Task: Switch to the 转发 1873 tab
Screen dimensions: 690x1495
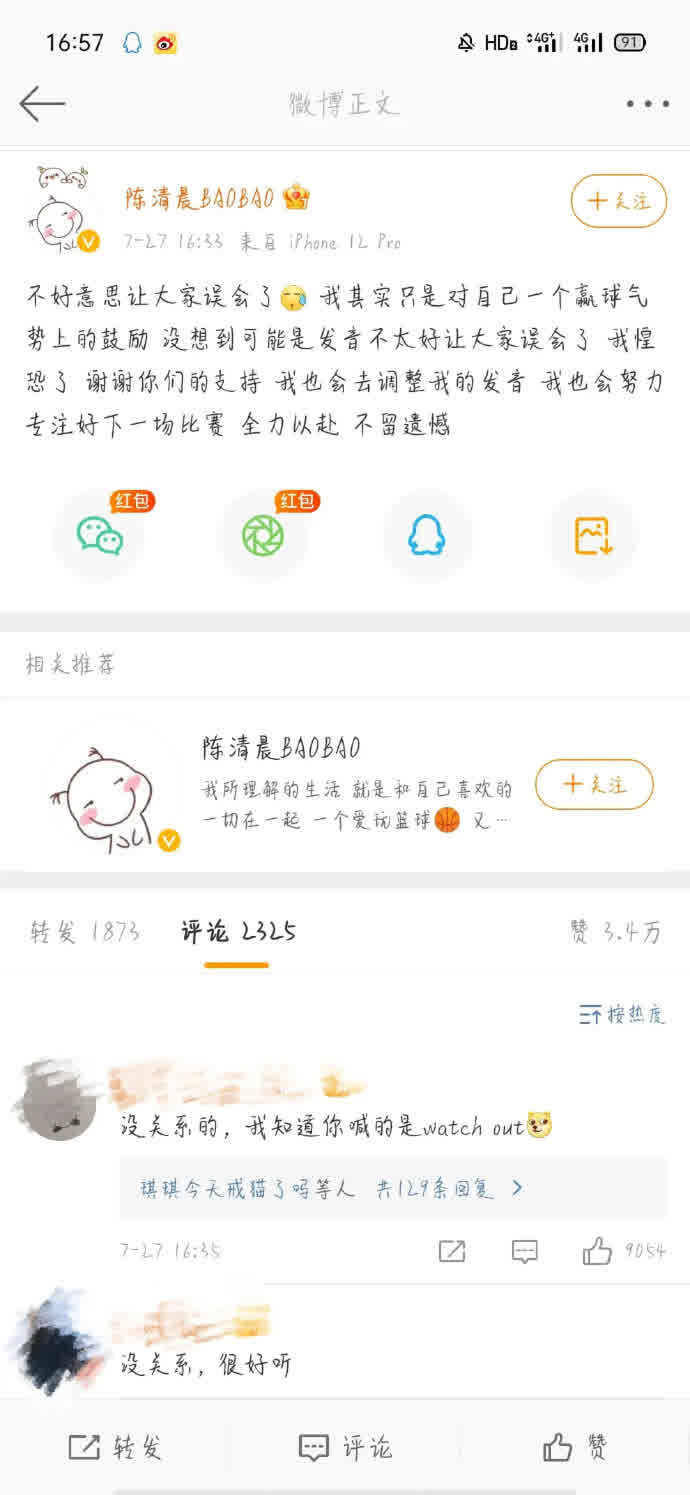Action: 84,932
